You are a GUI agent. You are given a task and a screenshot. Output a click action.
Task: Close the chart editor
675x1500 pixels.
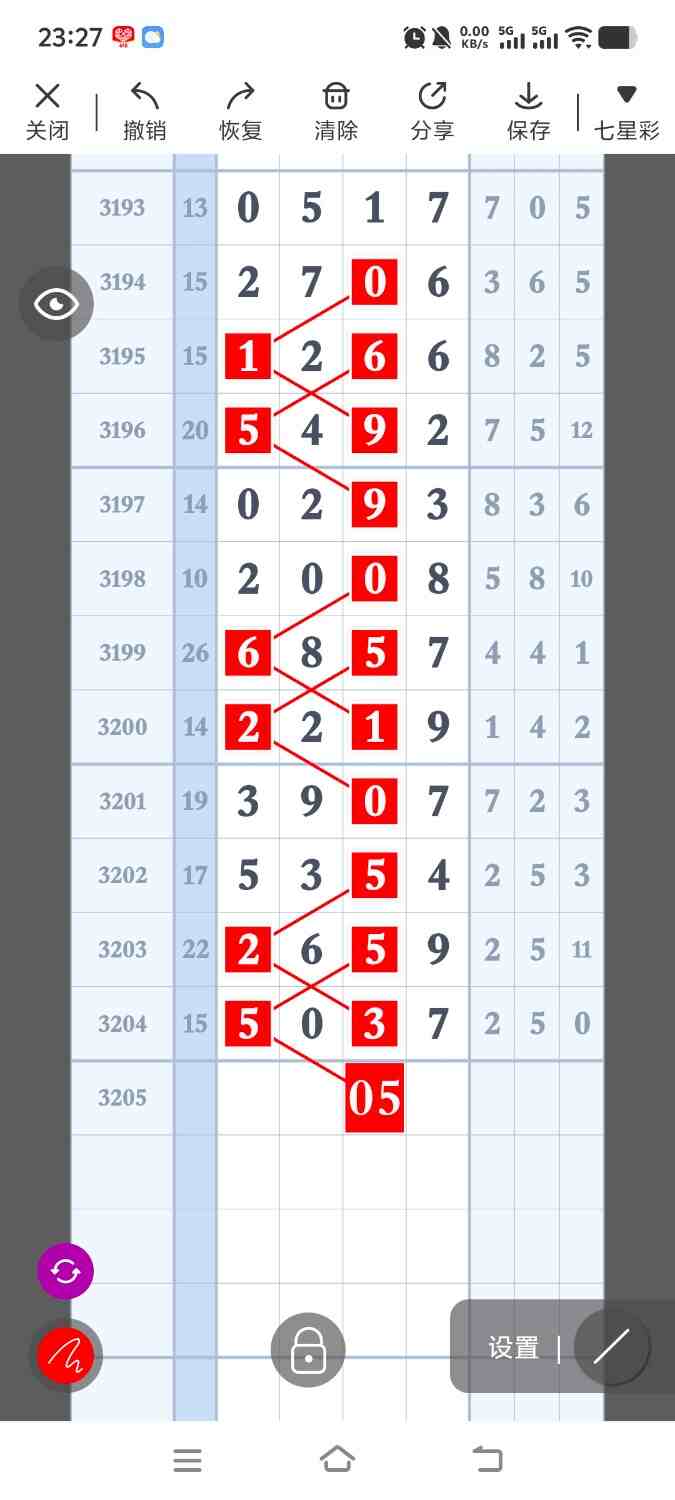(47, 111)
